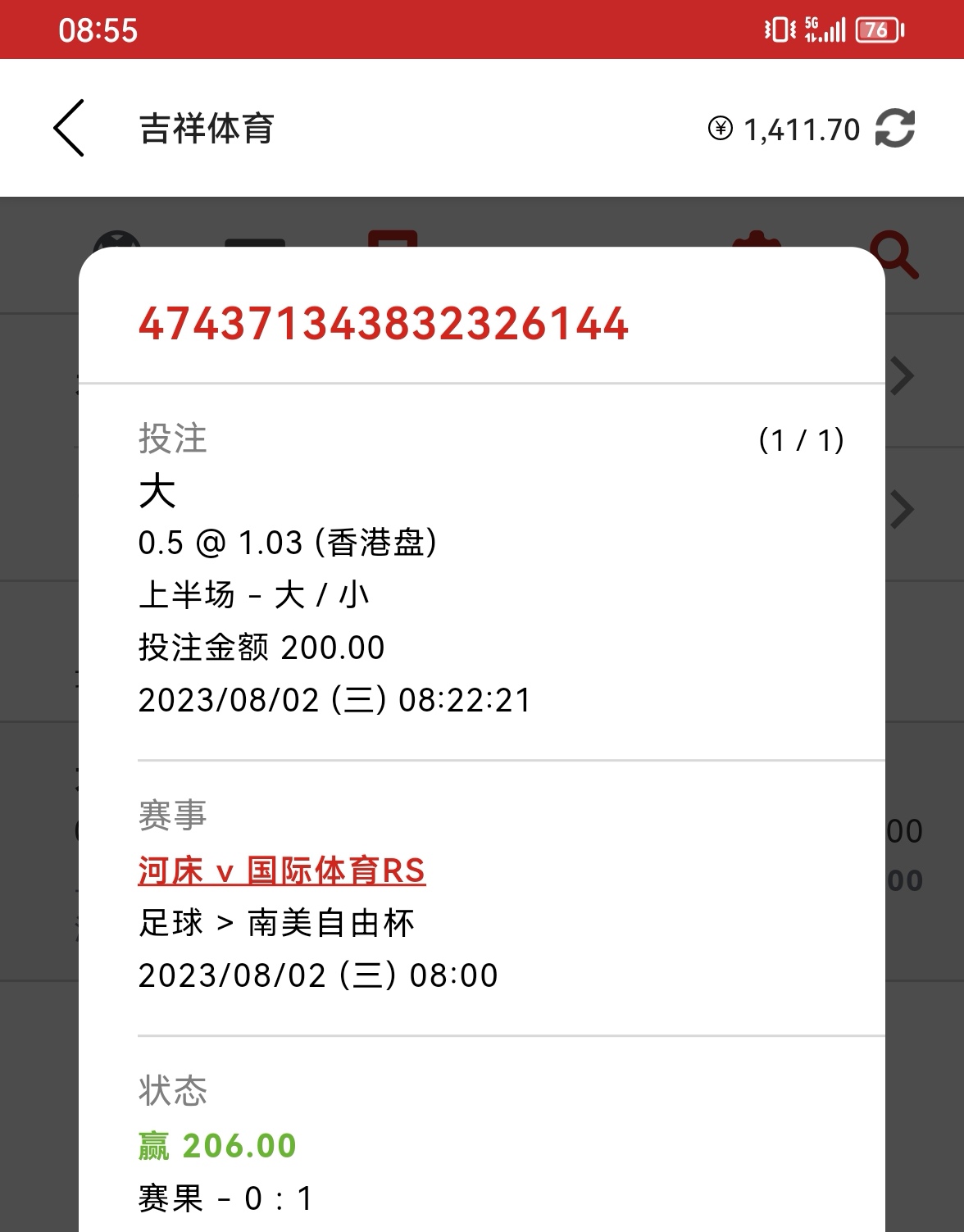Screen dimensions: 964x1232
Task: Open the 河床 v 国际体育RS match link
Action: click(x=281, y=871)
